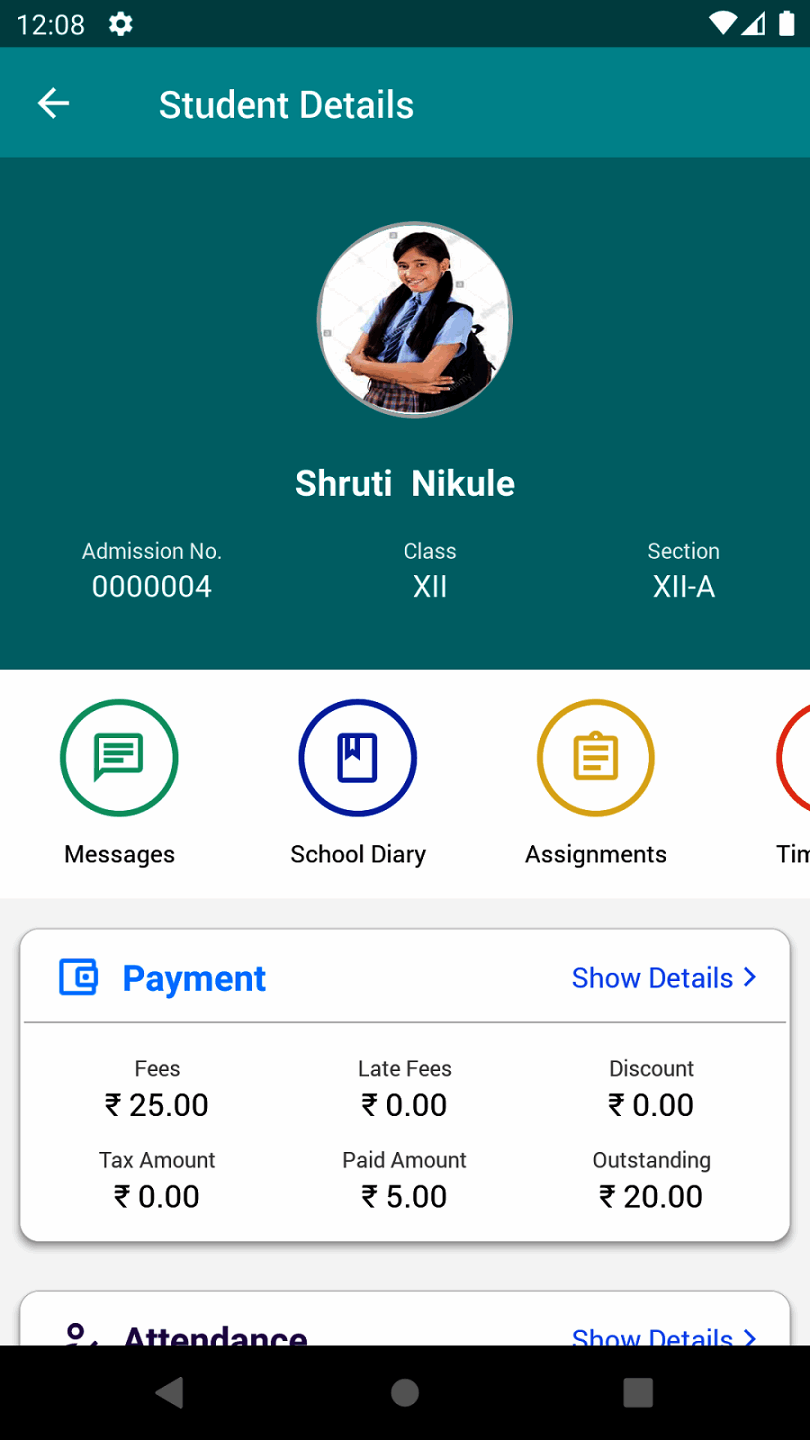The image size is (810, 1440).
Task: View Shruti Nikule's profile photo
Action: [x=415, y=320]
